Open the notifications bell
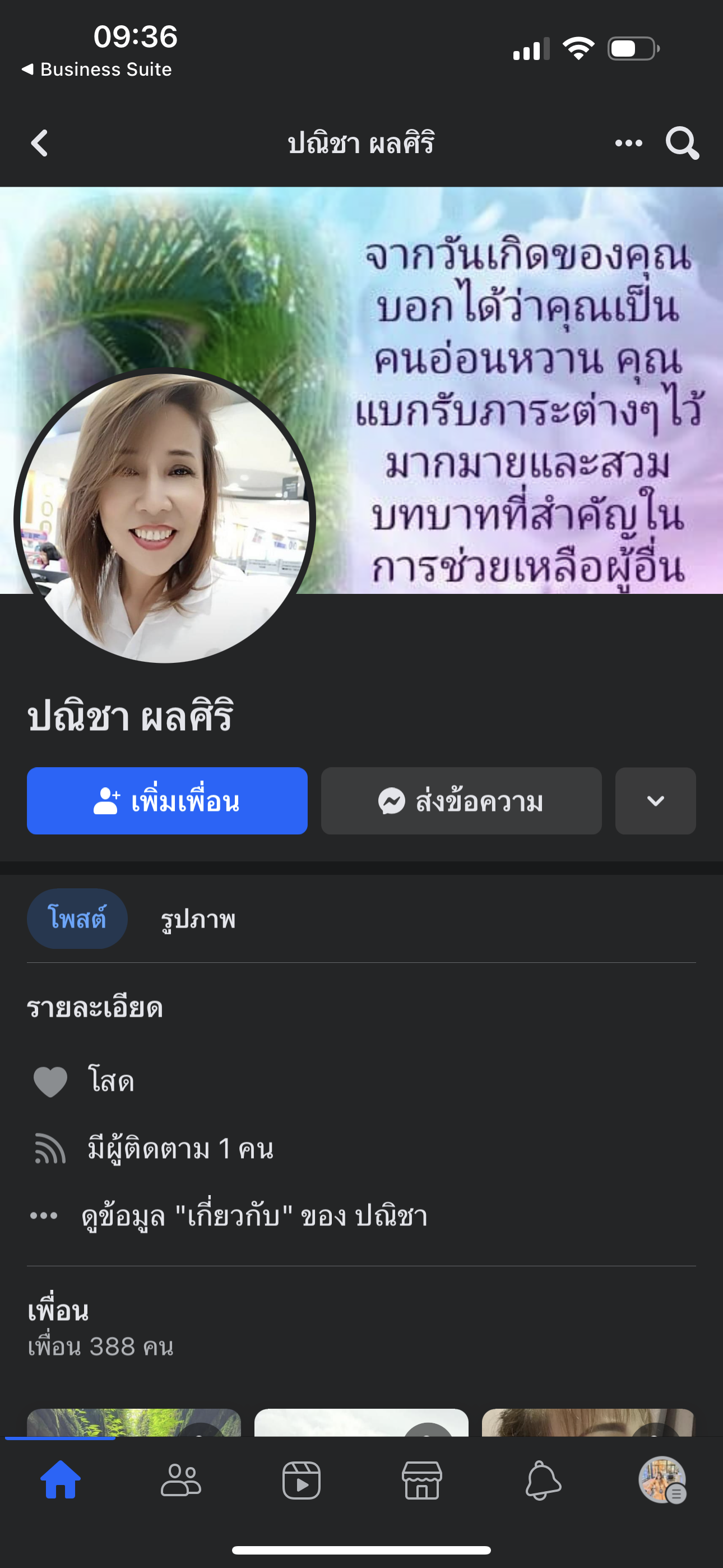Image resolution: width=723 pixels, height=1568 pixels. tap(543, 1481)
